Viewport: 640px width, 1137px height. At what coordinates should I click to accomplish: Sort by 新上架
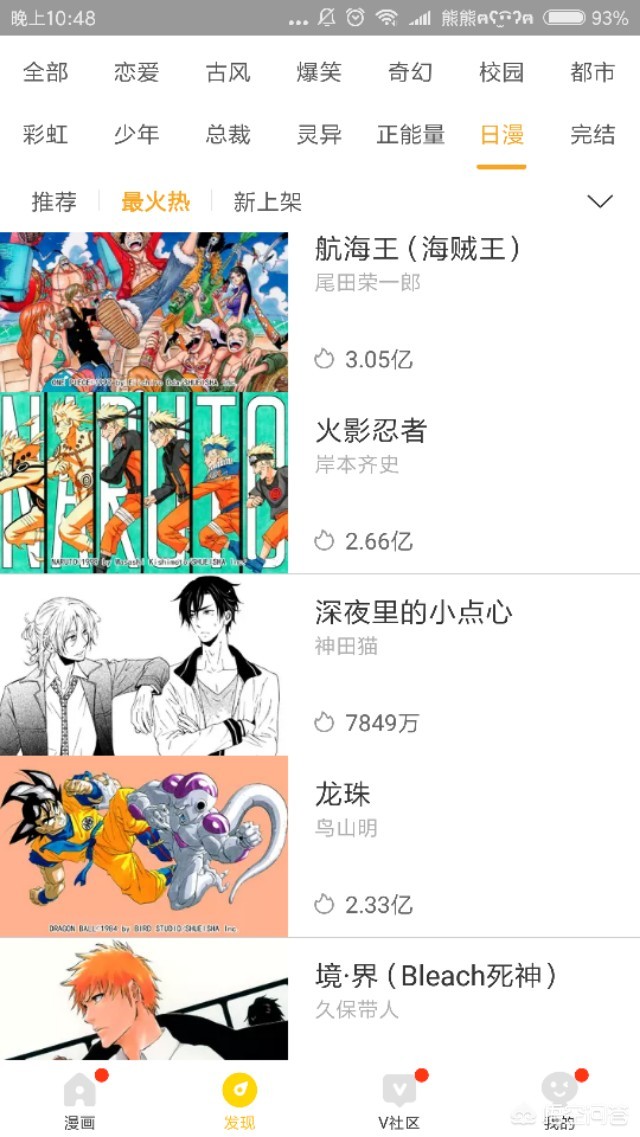tap(267, 202)
